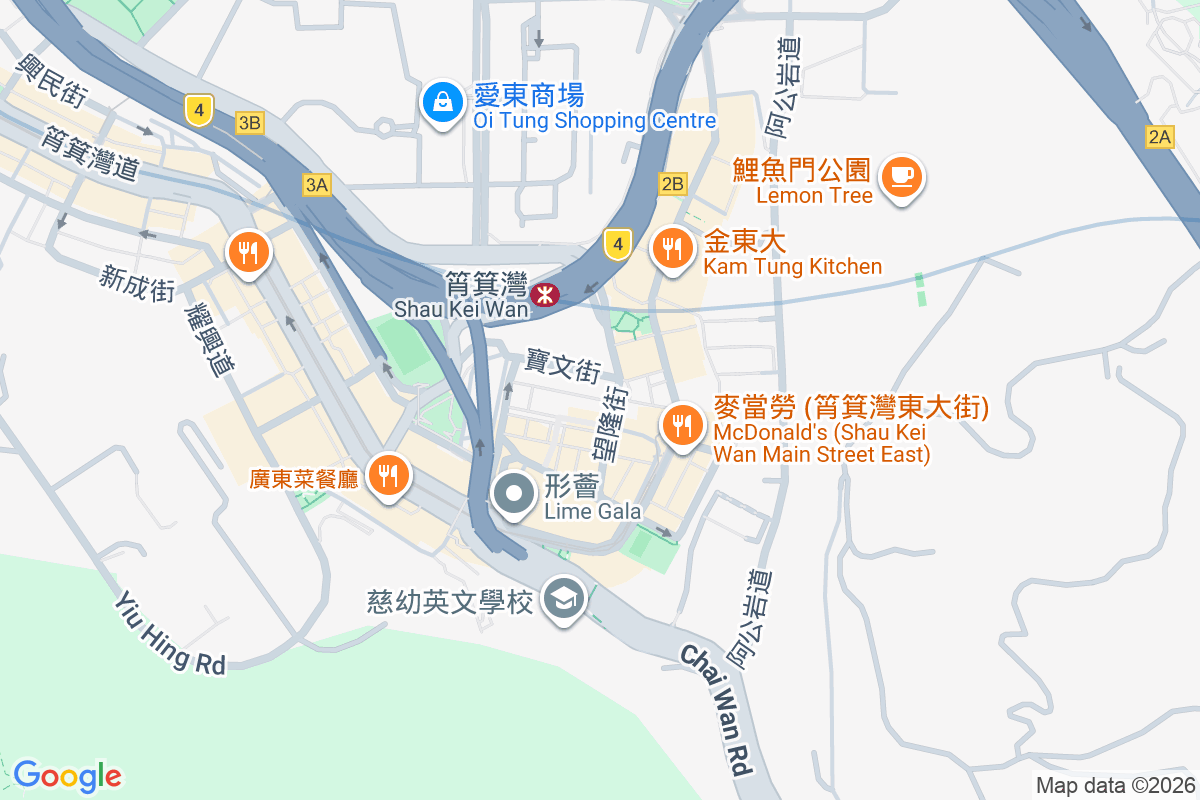Select the 慈幼英文學校 school marker
Viewport: 1200px width, 800px height.
pos(564,600)
